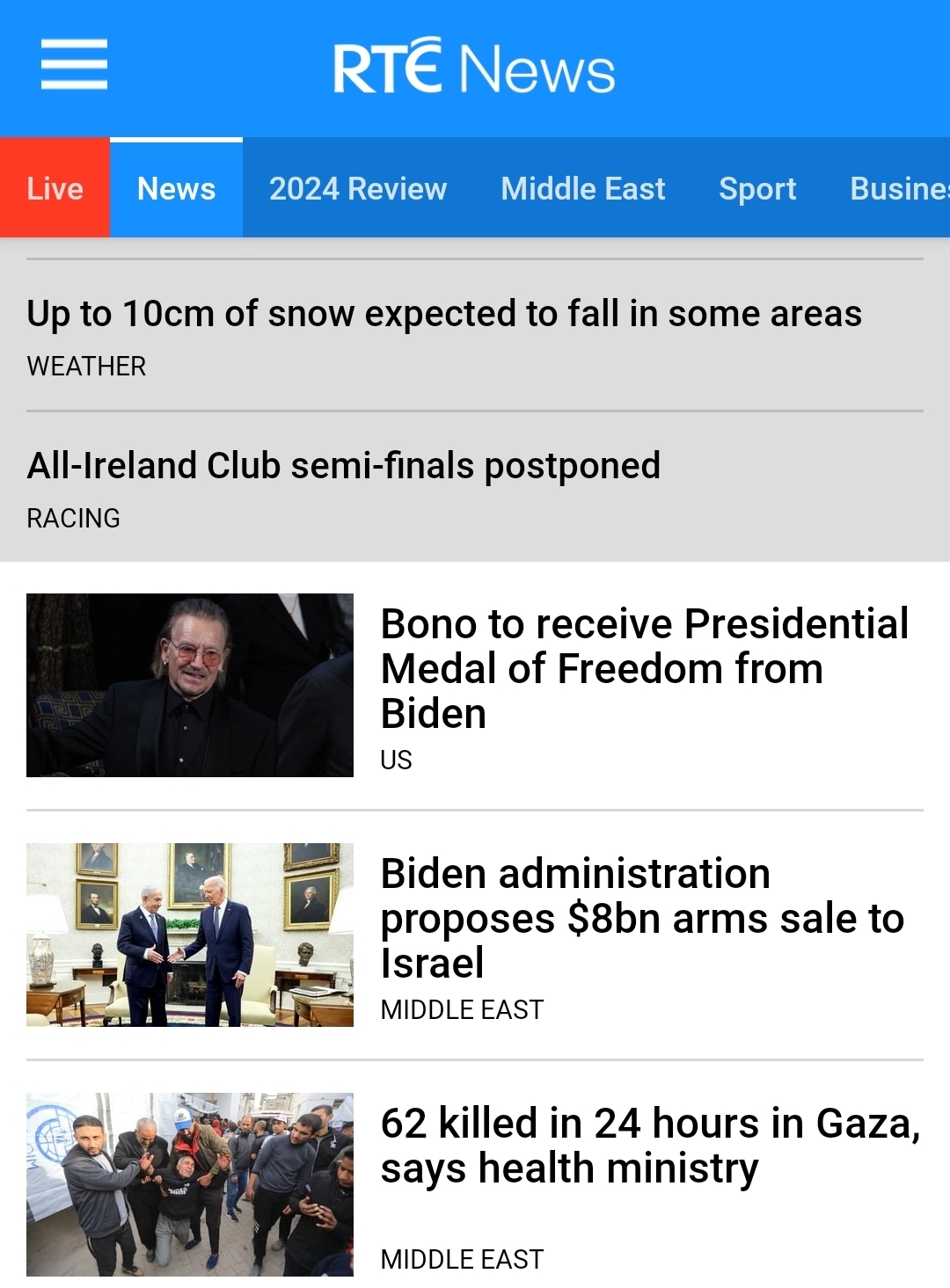Image resolution: width=950 pixels, height=1288 pixels.
Task: Open Bono Presidential Medal of Freedom story
Action: pos(644,668)
